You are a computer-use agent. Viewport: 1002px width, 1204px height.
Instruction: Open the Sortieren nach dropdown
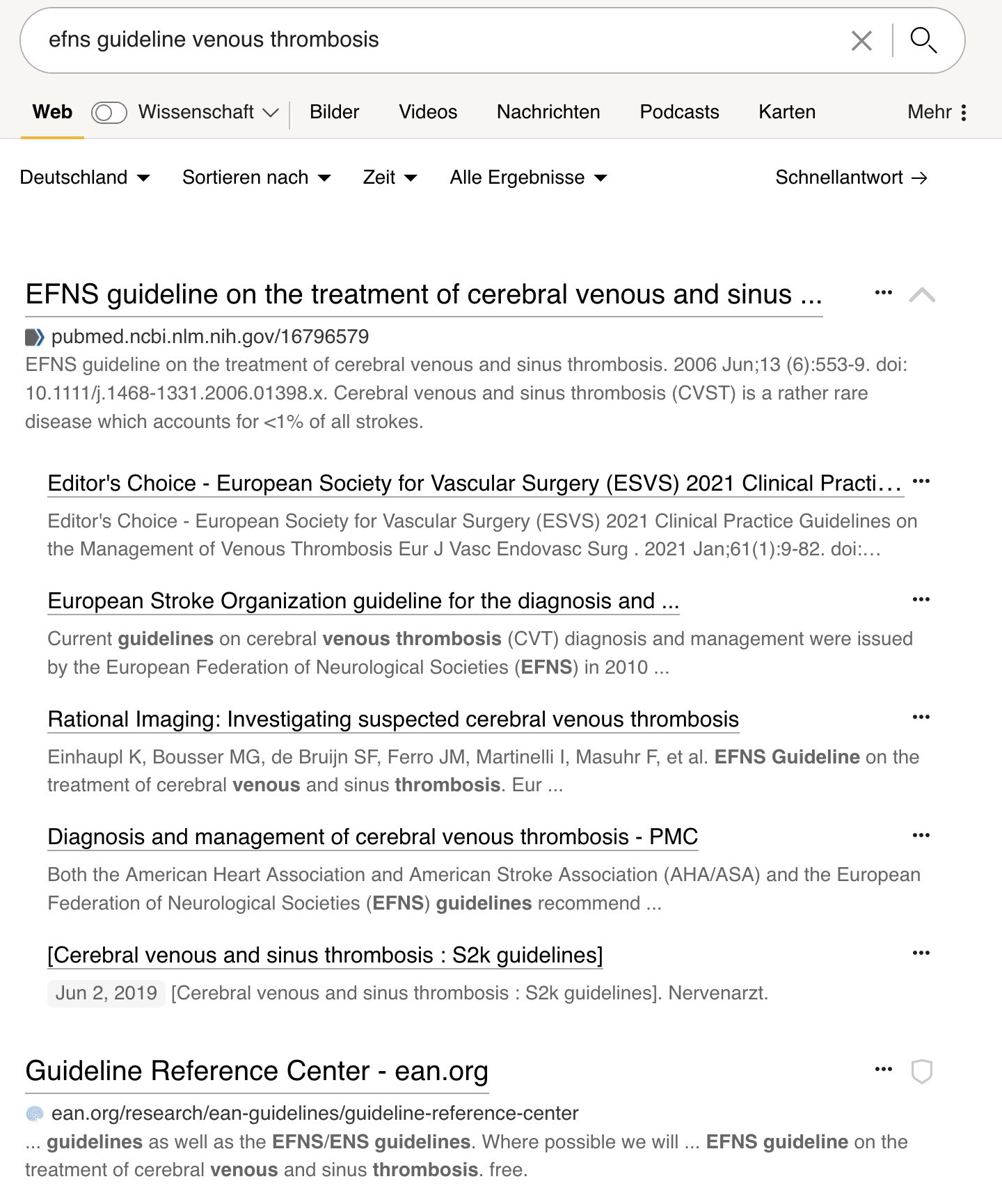(256, 177)
